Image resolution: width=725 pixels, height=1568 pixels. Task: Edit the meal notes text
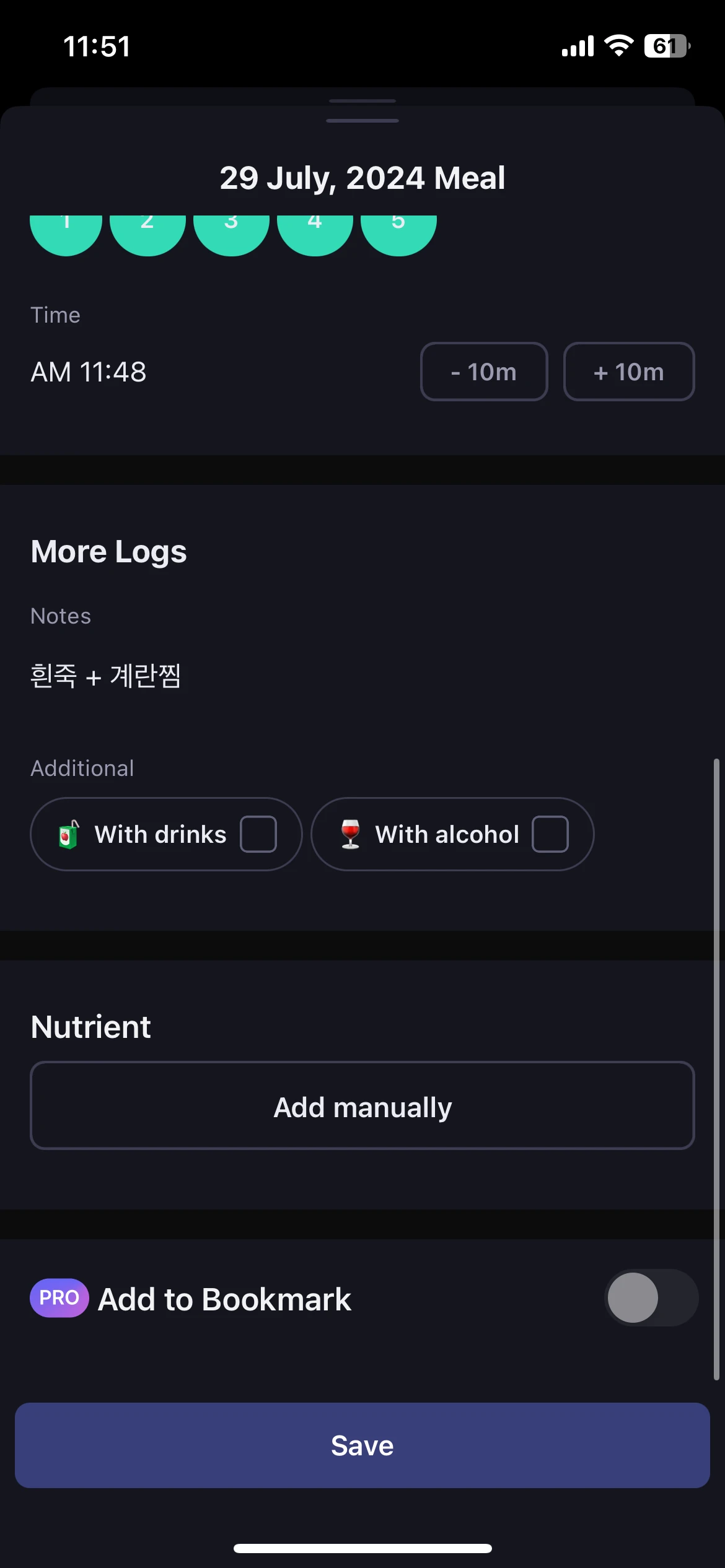pyautogui.click(x=106, y=676)
